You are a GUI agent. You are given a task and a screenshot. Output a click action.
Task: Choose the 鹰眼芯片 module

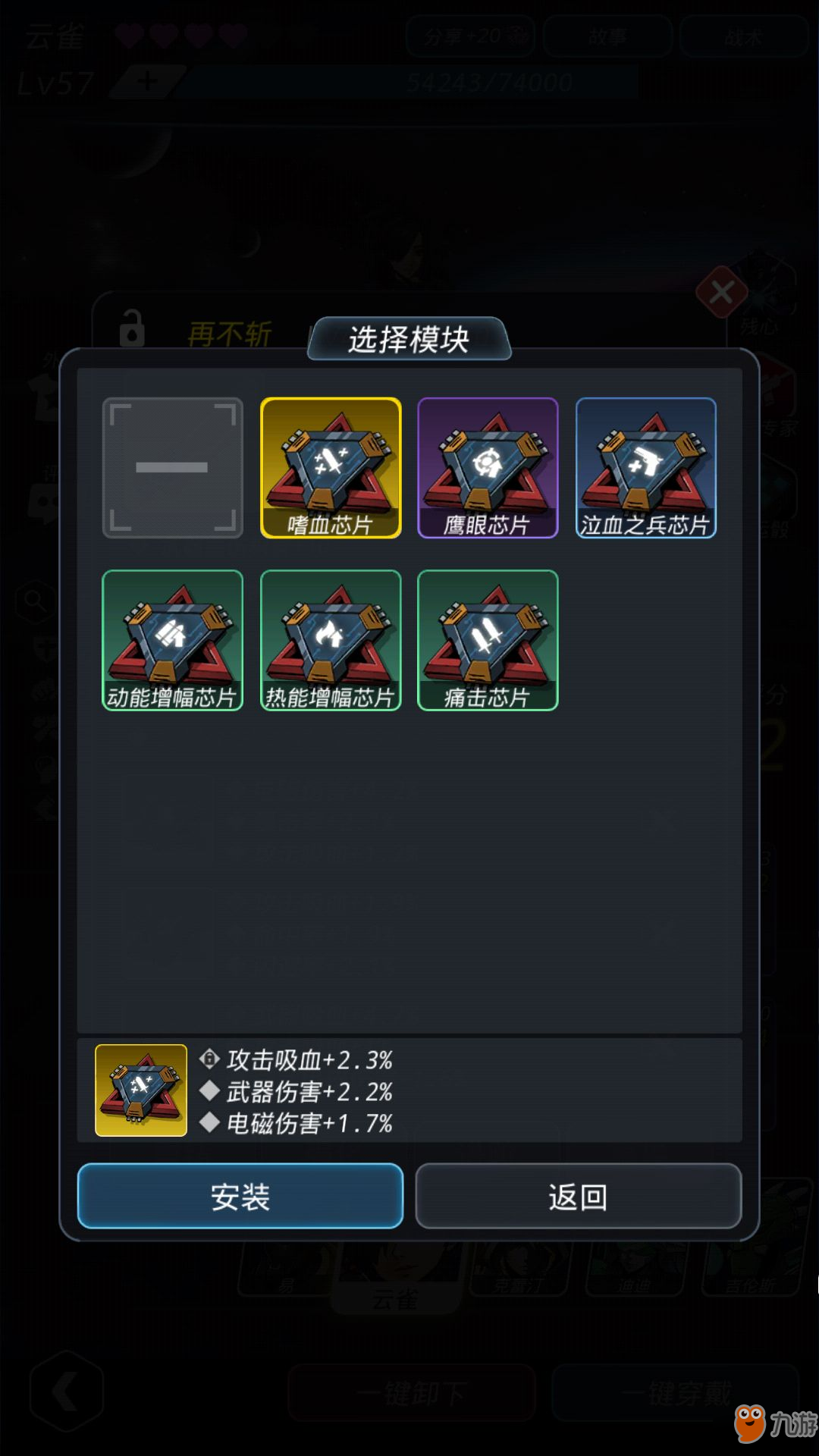coord(488,468)
